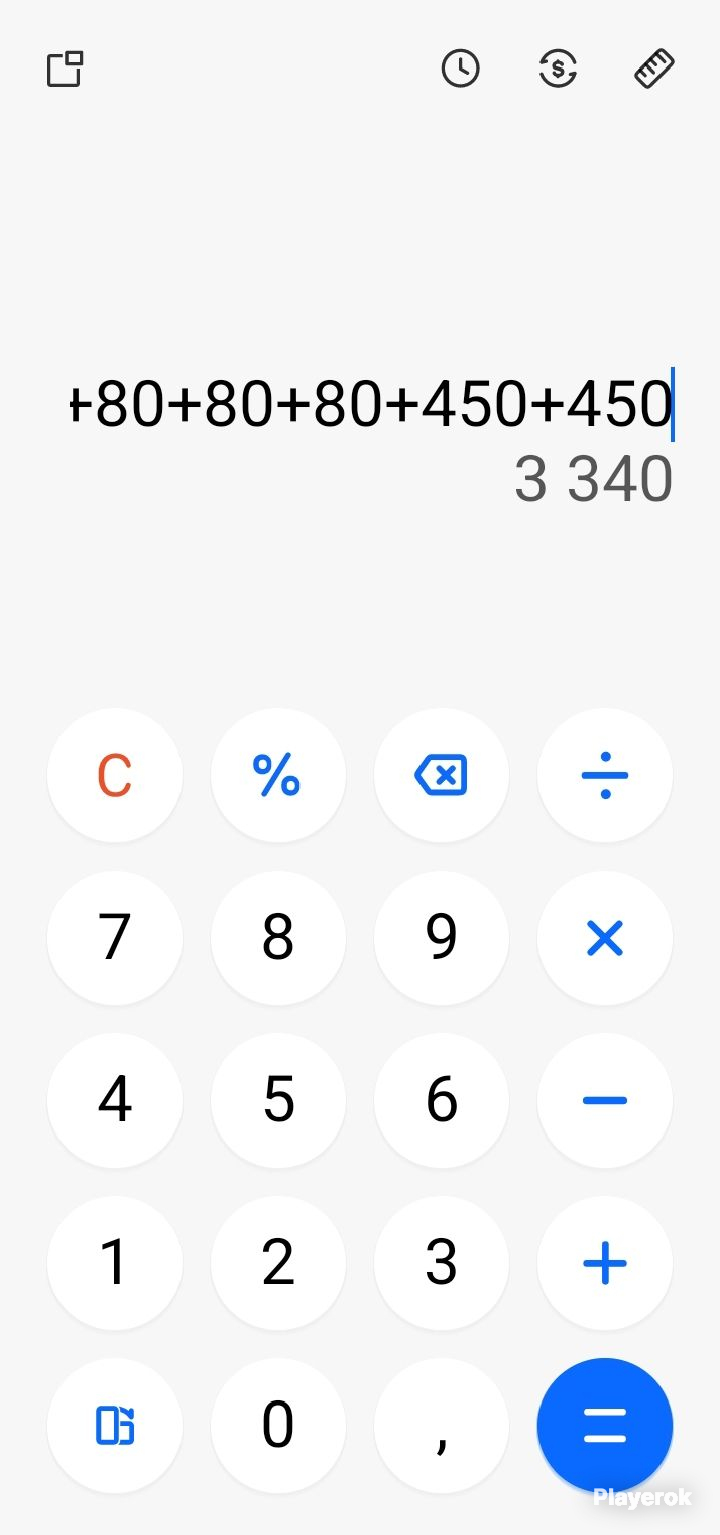Enter the digit 9
This screenshot has width=720, height=1535.
(441, 938)
